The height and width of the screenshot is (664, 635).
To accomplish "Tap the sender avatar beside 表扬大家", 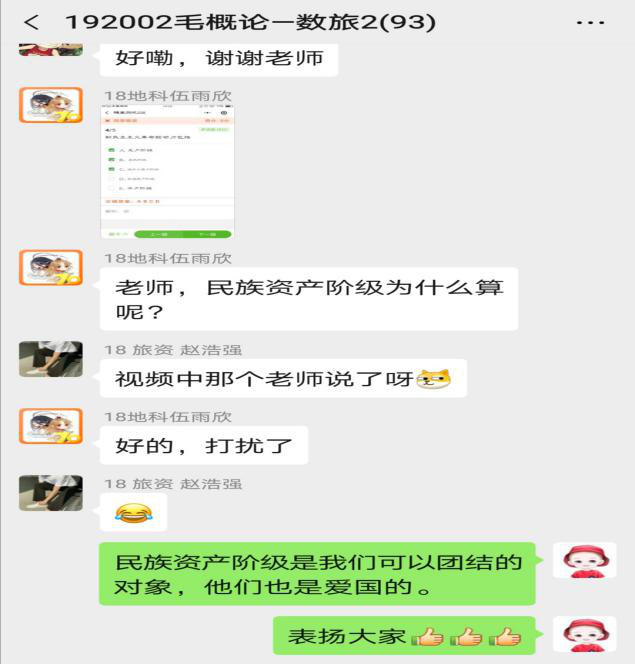I will coord(584,634).
